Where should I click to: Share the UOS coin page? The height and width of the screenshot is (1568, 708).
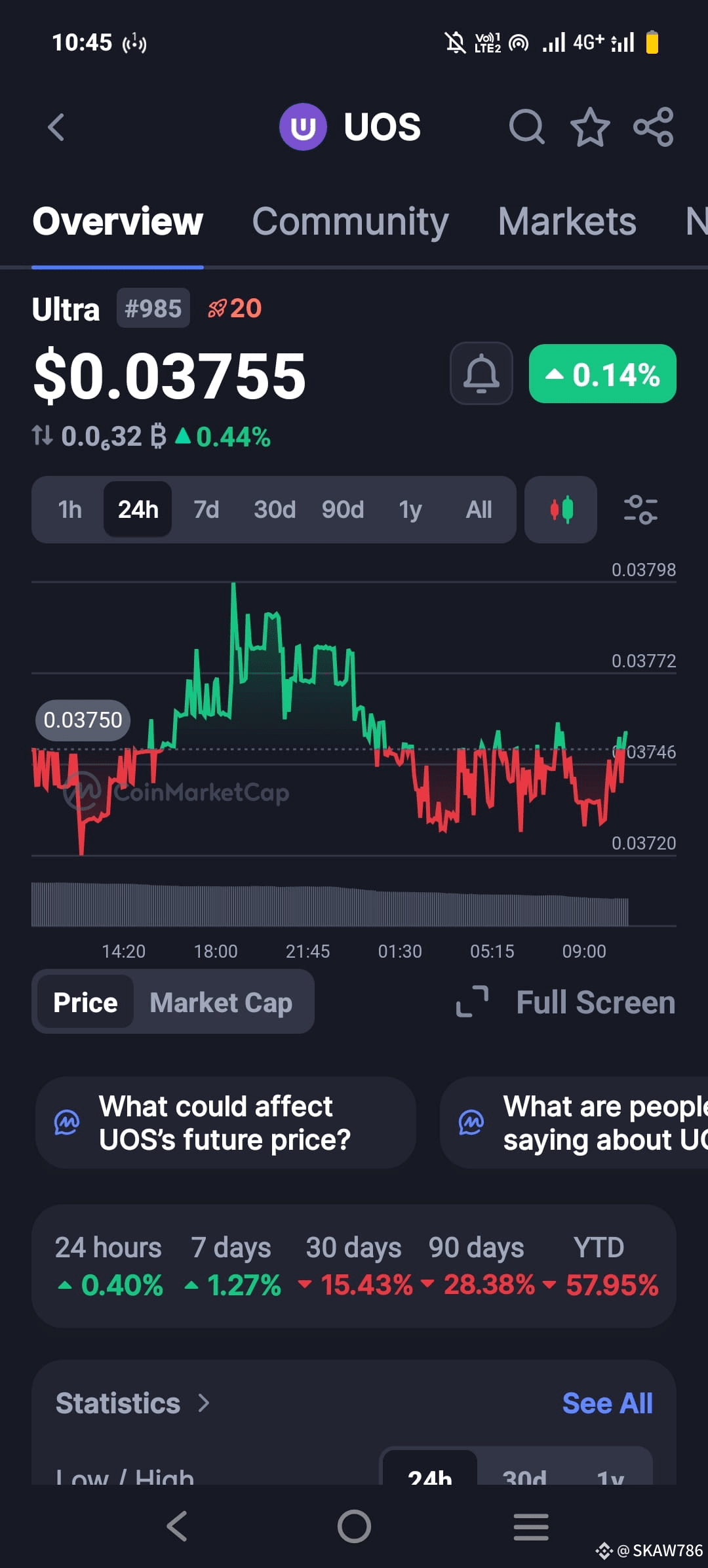(652, 127)
